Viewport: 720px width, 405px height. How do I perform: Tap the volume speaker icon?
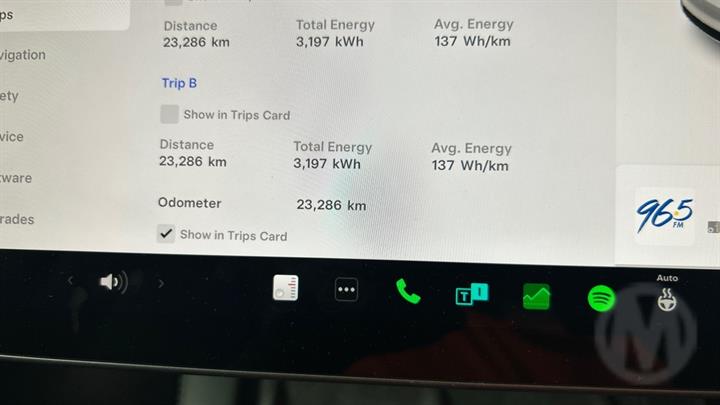pos(113,283)
